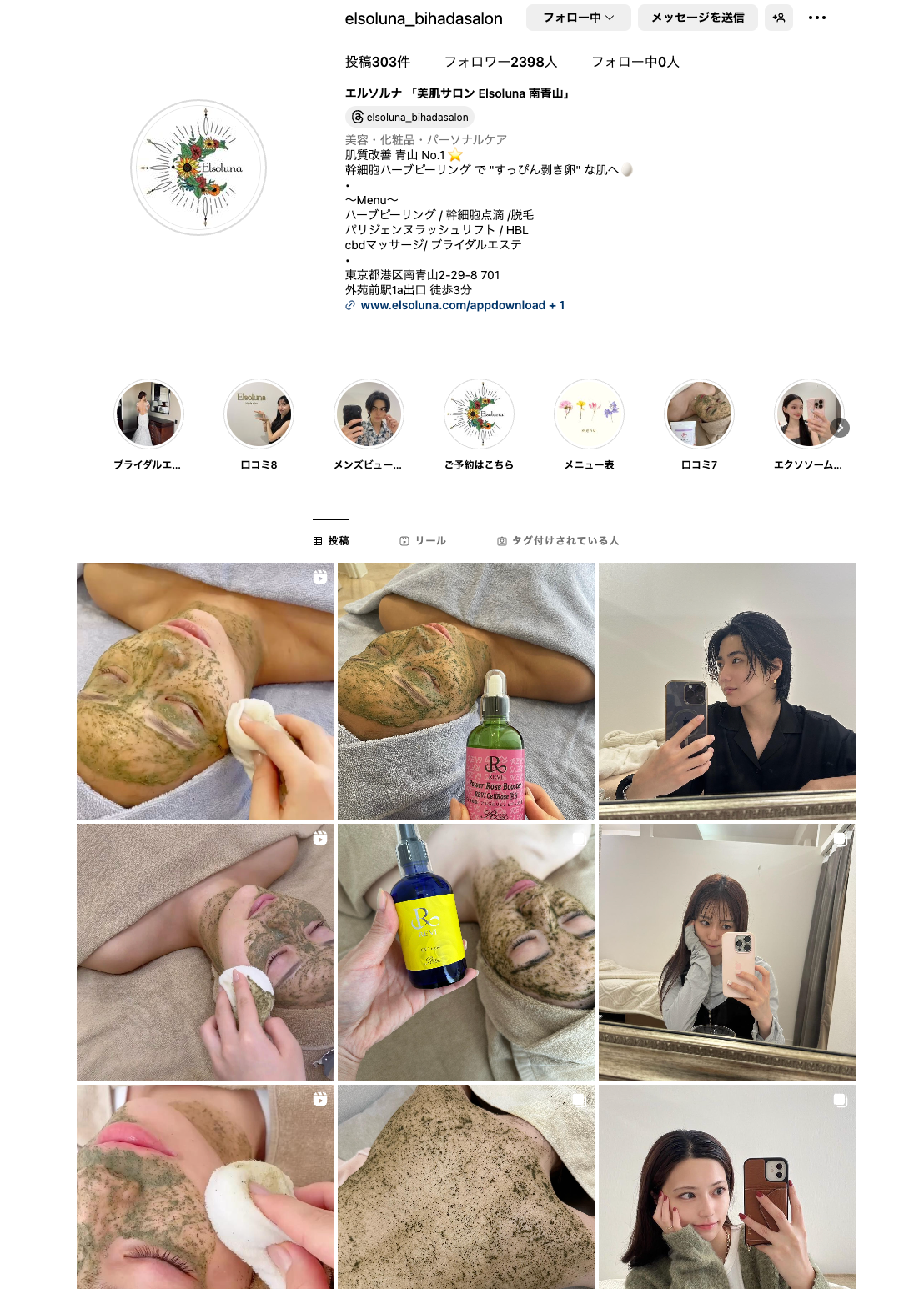924x1289 pixels.
Task: Open the ご予約はこちら highlight
Action: click(479, 414)
